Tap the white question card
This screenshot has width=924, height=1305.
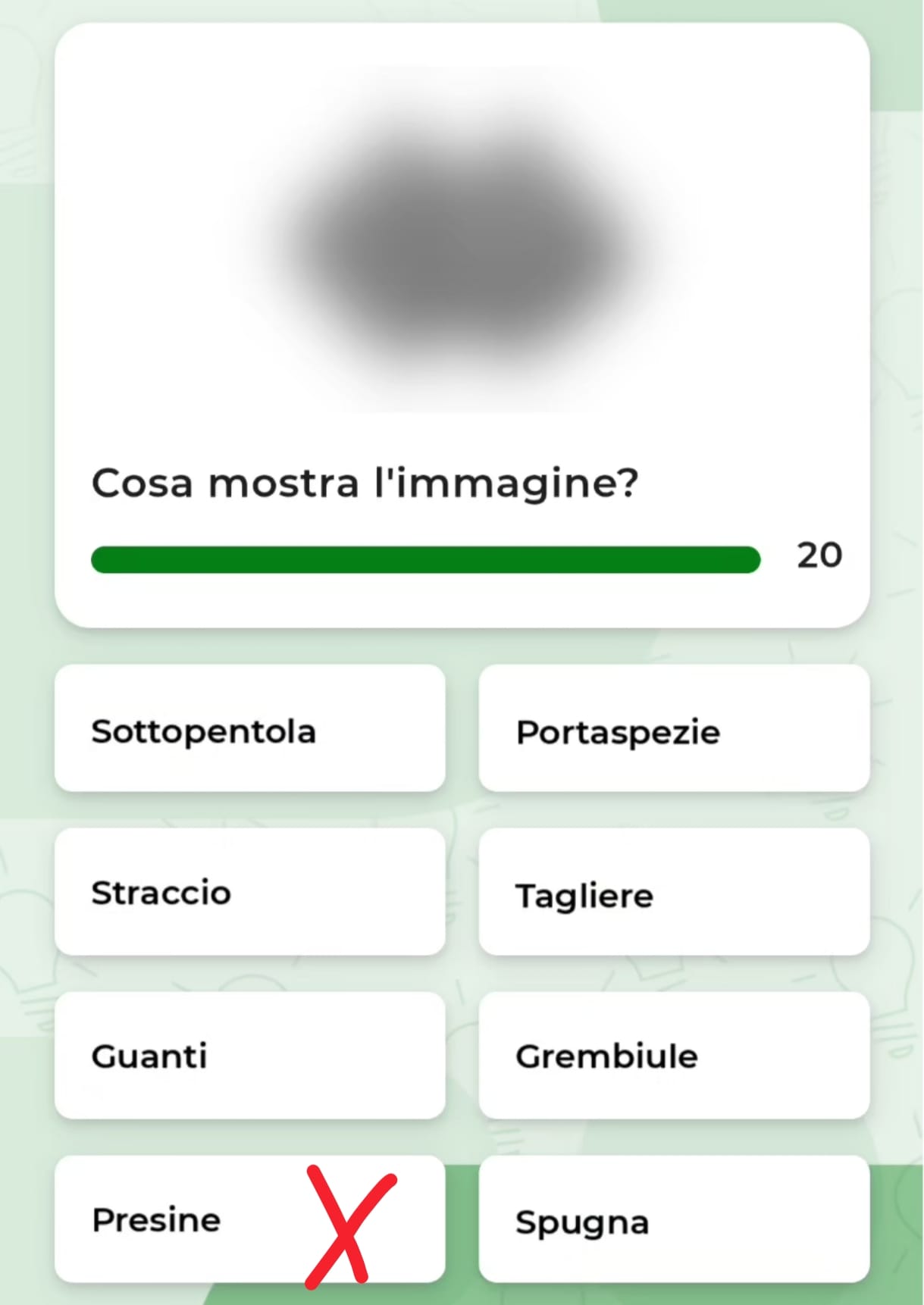[x=462, y=326]
